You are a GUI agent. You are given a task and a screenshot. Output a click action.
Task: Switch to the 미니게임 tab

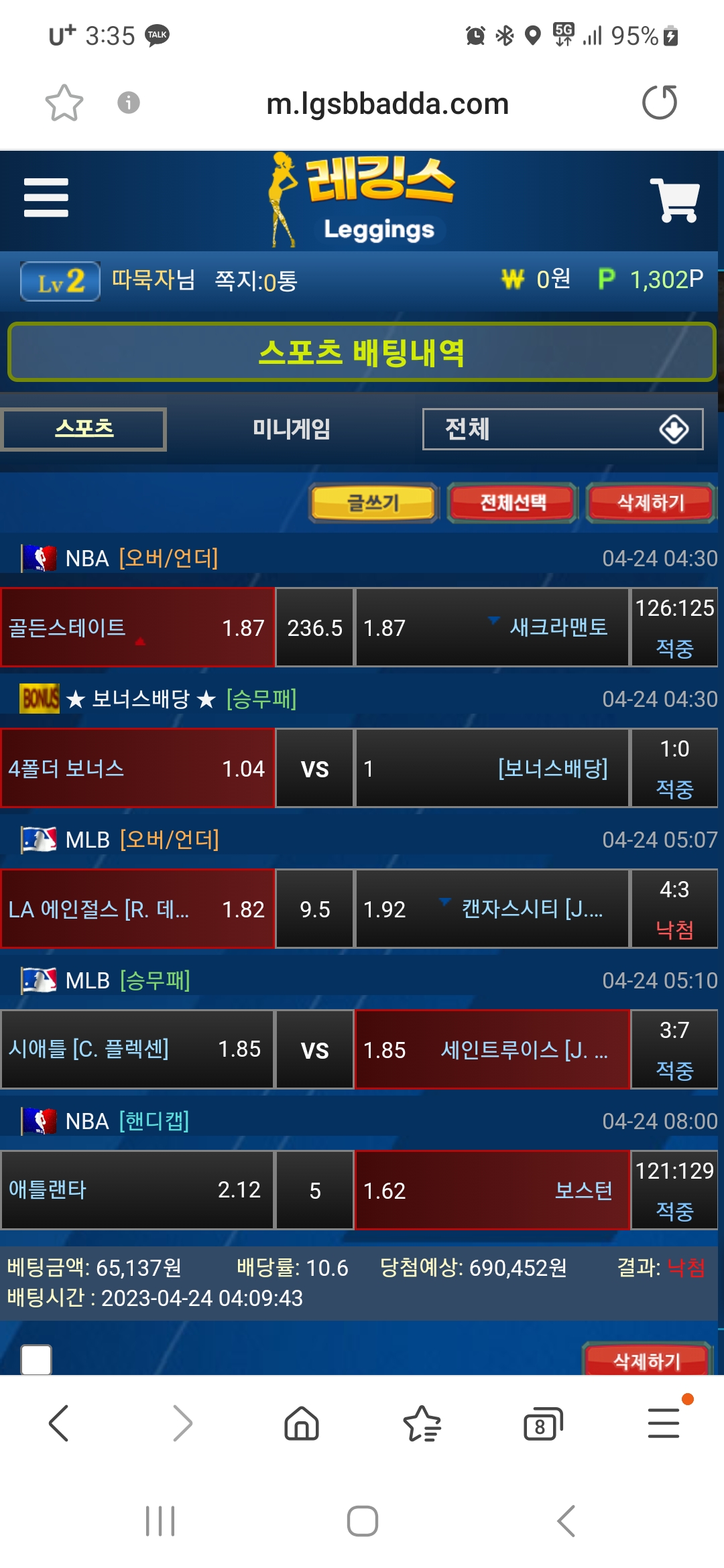[x=291, y=429]
